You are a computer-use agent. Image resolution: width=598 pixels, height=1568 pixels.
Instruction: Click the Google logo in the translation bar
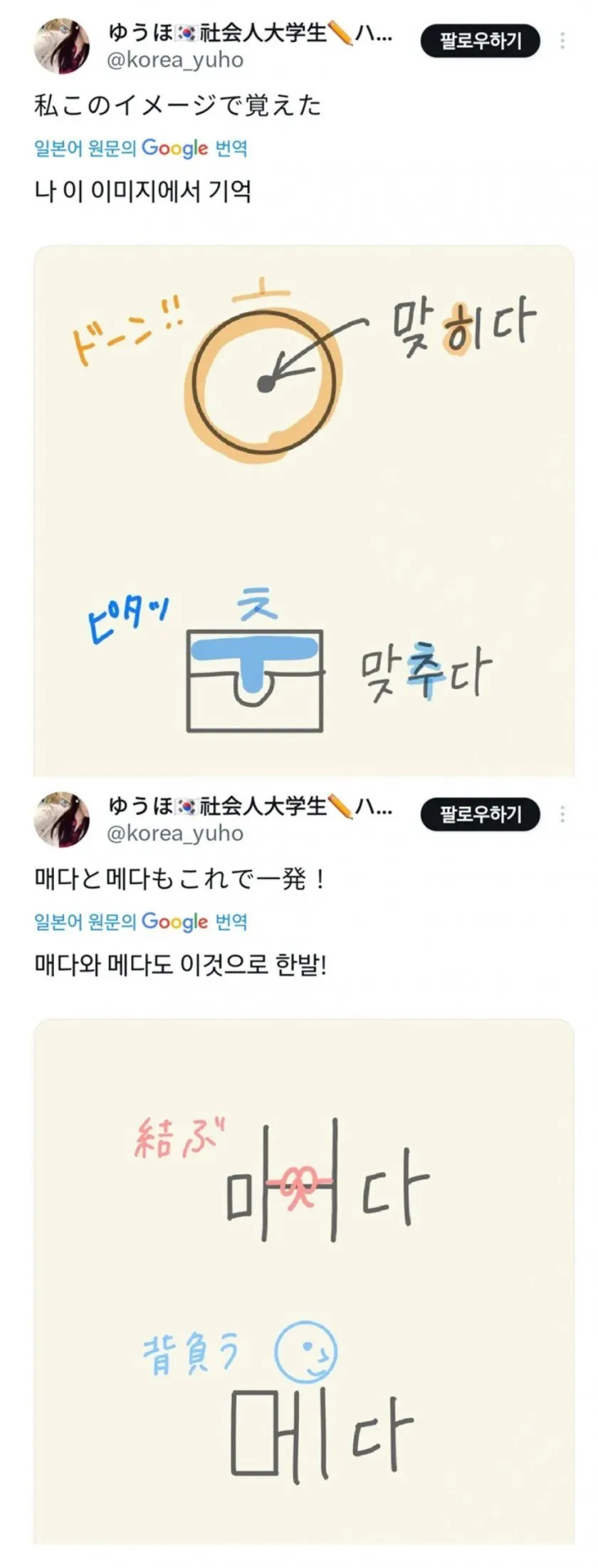click(171, 148)
